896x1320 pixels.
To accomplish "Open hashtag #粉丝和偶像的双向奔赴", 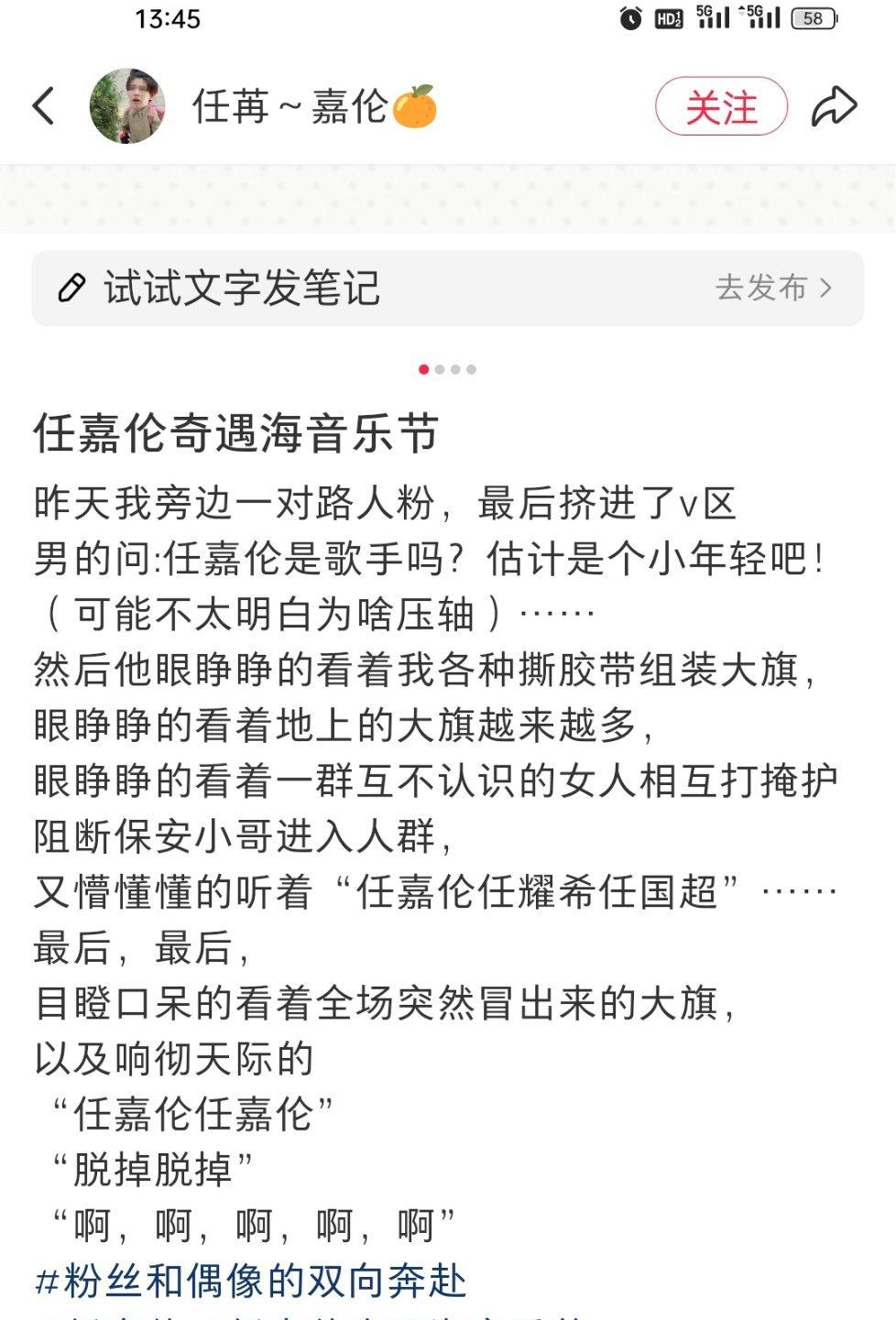I will 250,1280.
